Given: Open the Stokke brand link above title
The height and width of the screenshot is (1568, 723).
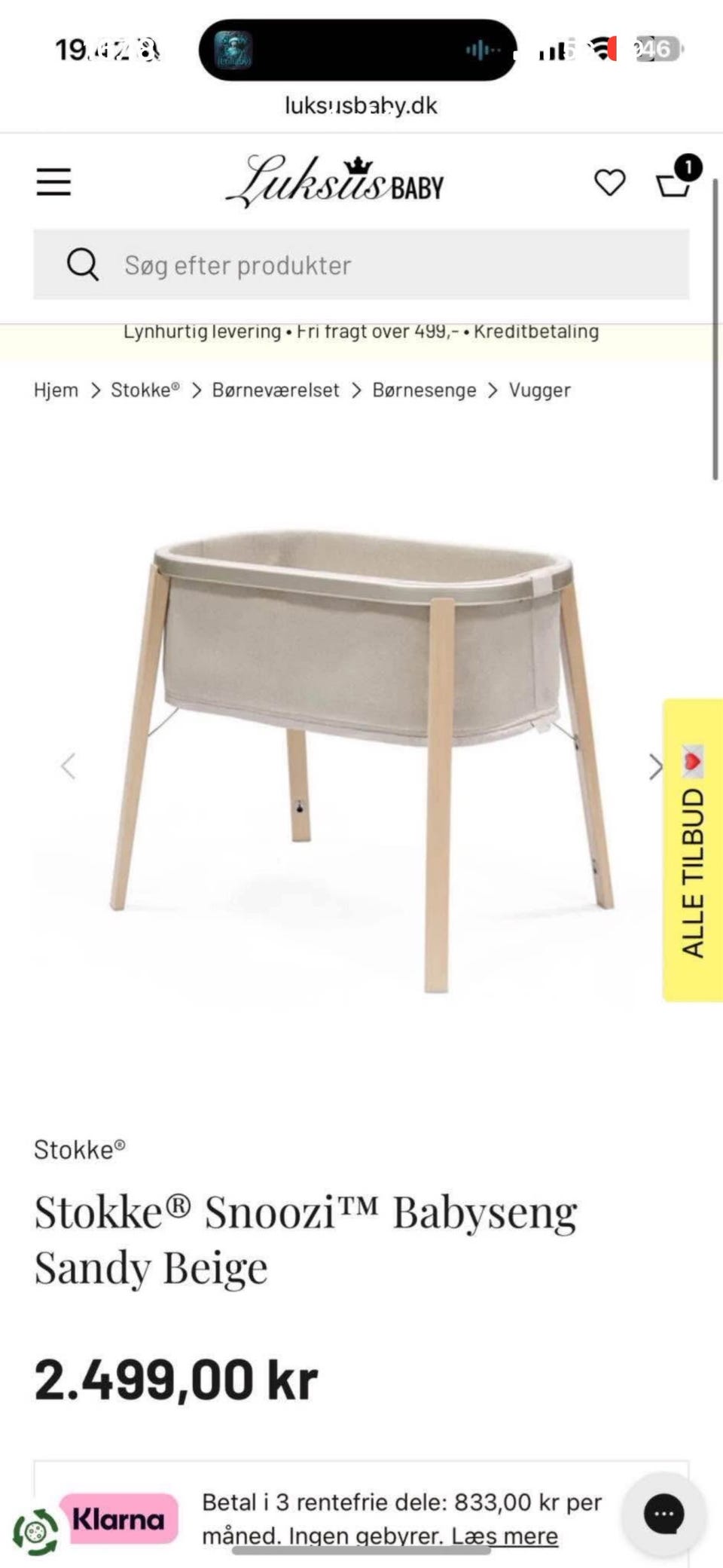Looking at the screenshot, I should 80,1150.
